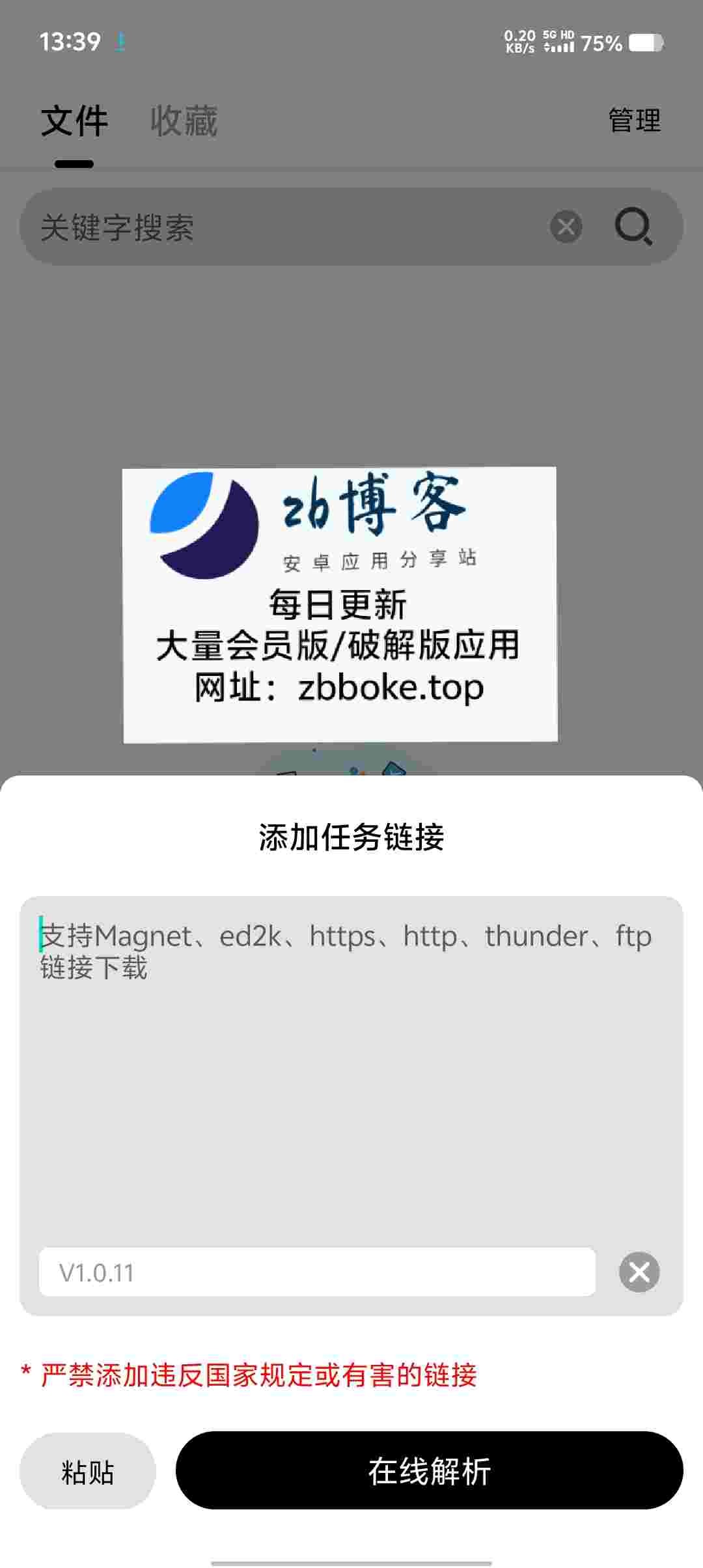Switch to the 文件 tab
Screen dimensions: 703x1568
click(x=74, y=121)
